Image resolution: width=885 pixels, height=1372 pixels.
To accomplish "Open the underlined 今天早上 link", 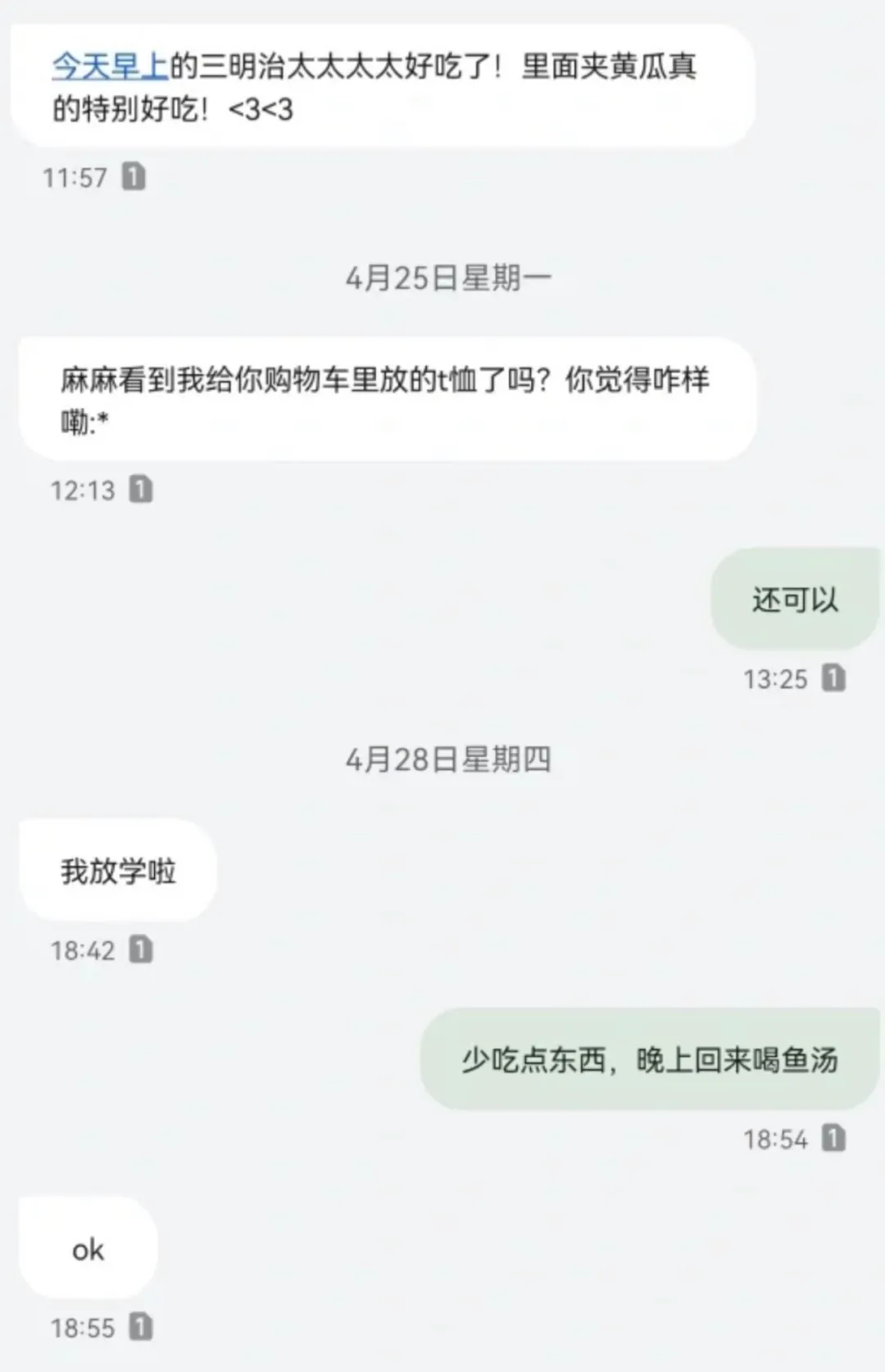I will [x=110, y=66].
